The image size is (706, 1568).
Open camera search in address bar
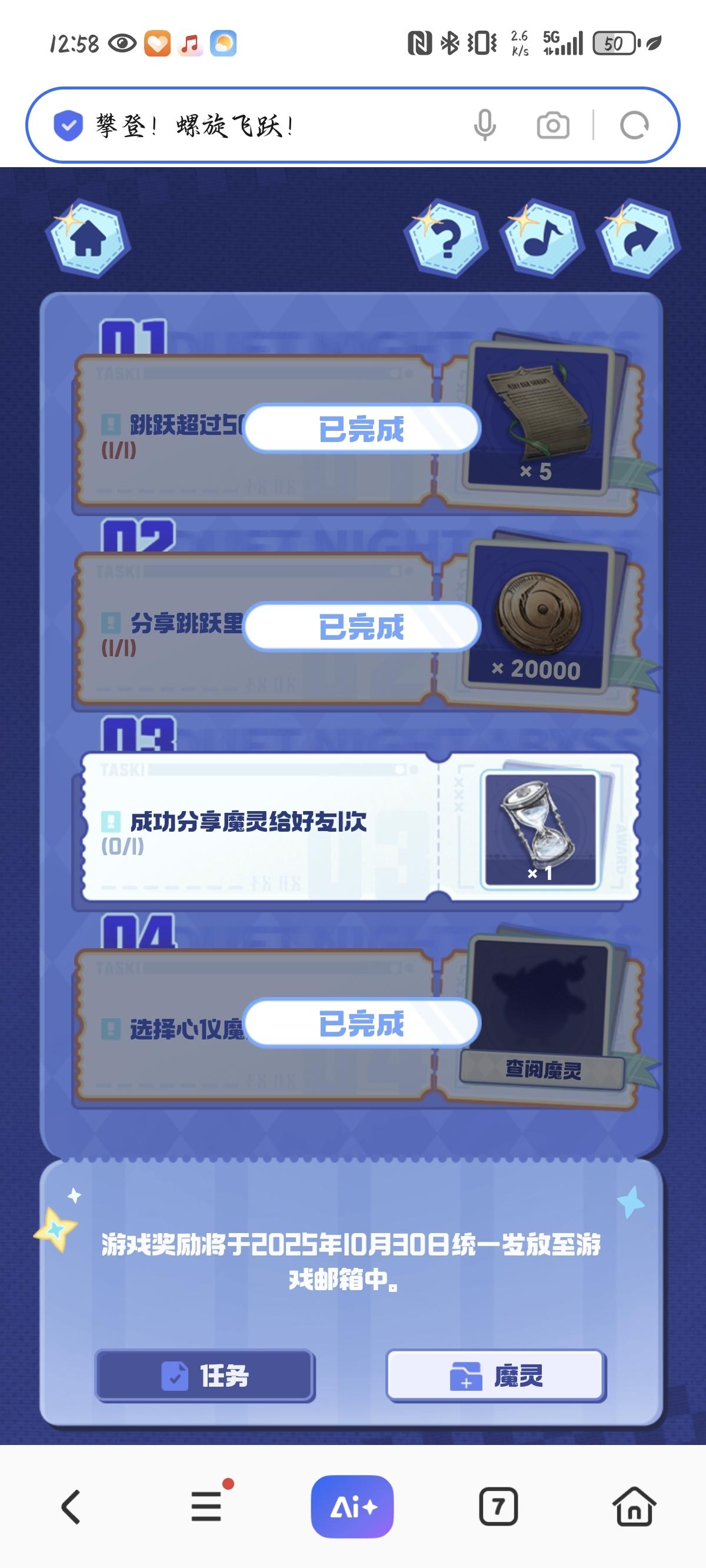[x=552, y=126]
